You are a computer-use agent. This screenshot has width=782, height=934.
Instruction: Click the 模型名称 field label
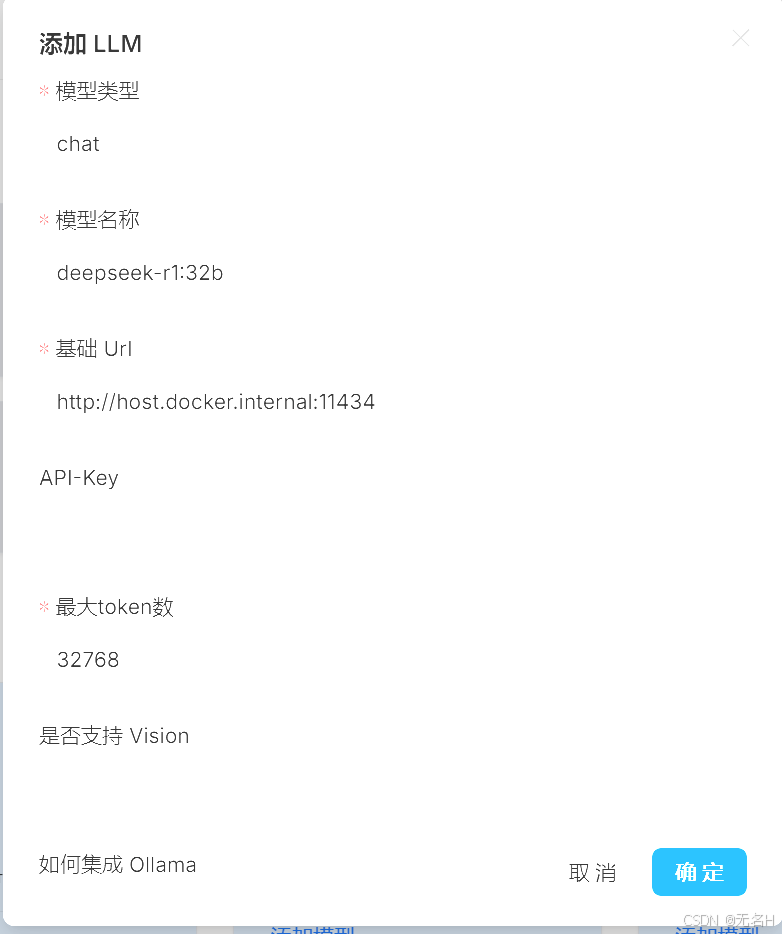(x=96, y=220)
